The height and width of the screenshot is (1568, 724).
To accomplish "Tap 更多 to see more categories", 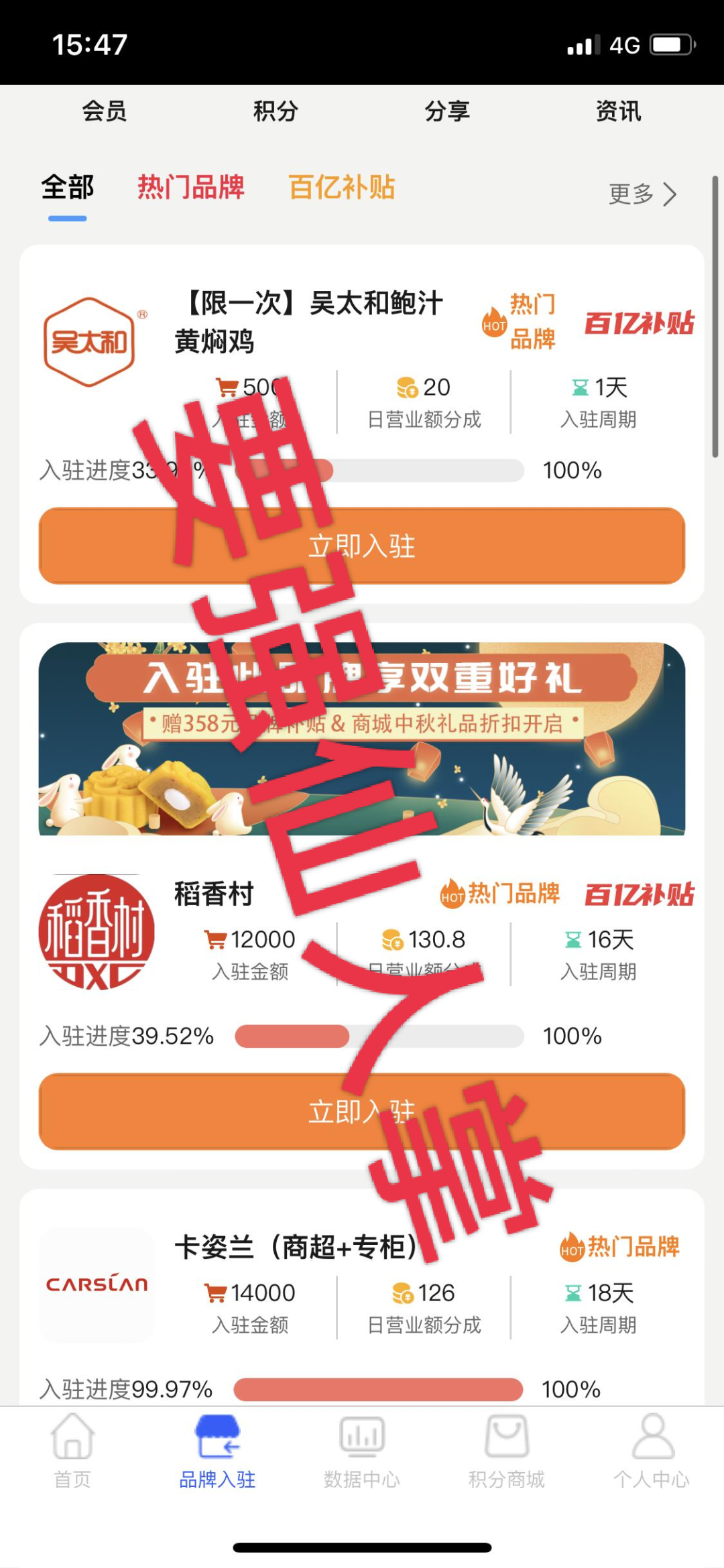I will tap(642, 194).
